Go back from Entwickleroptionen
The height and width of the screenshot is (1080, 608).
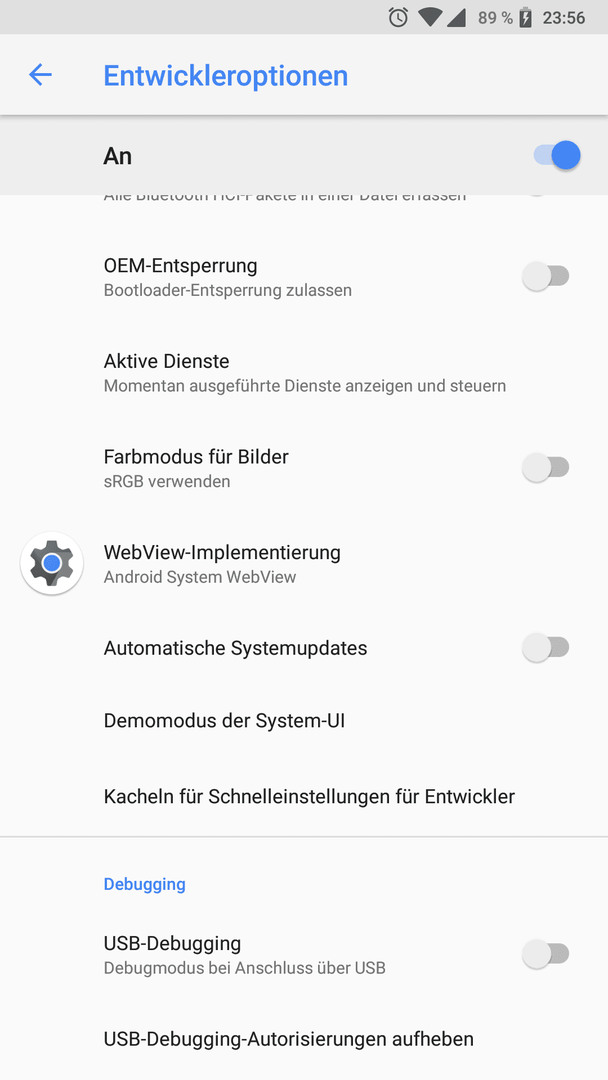tap(41, 74)
